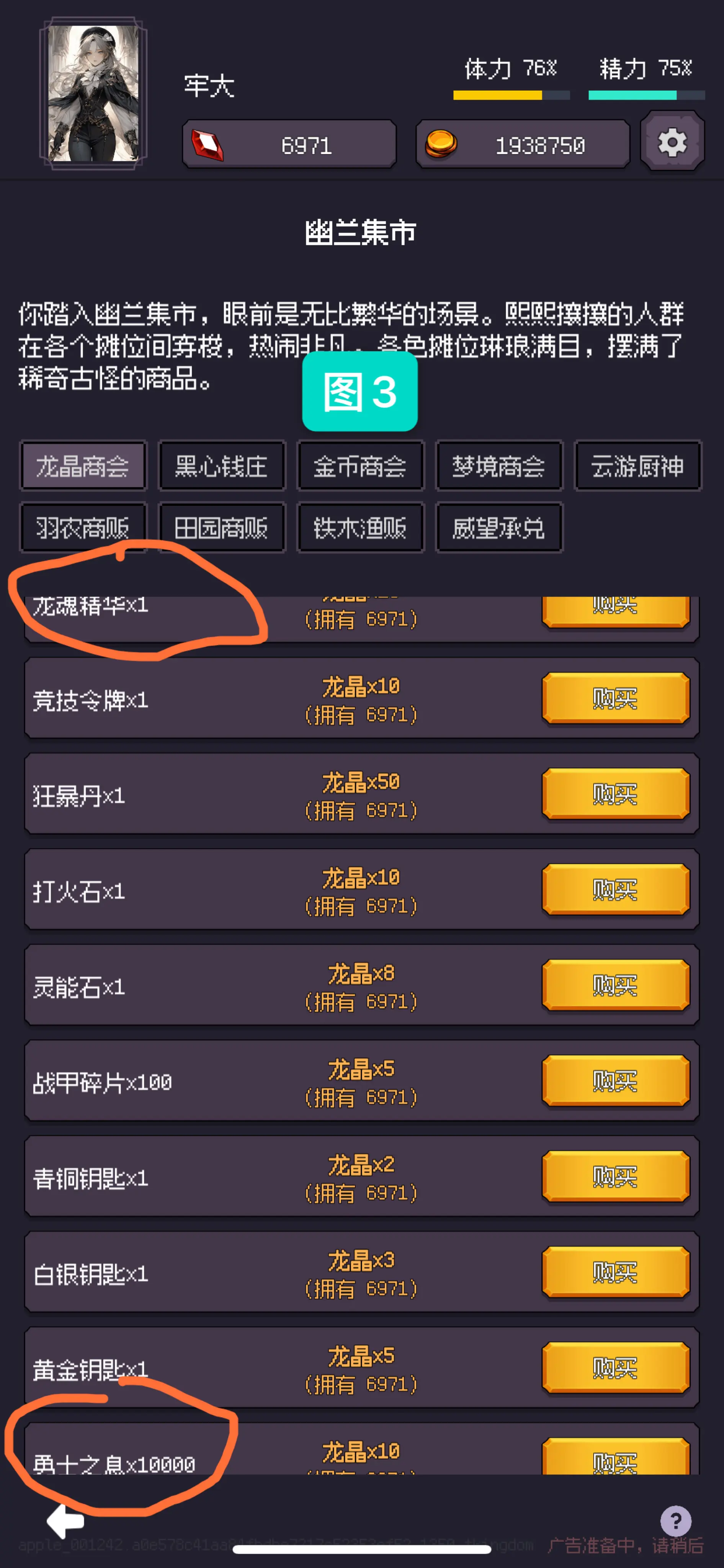This screenshot has width=724, height=1568.
Task: Switch to the 威望承兑 tab
Action: 499,527
